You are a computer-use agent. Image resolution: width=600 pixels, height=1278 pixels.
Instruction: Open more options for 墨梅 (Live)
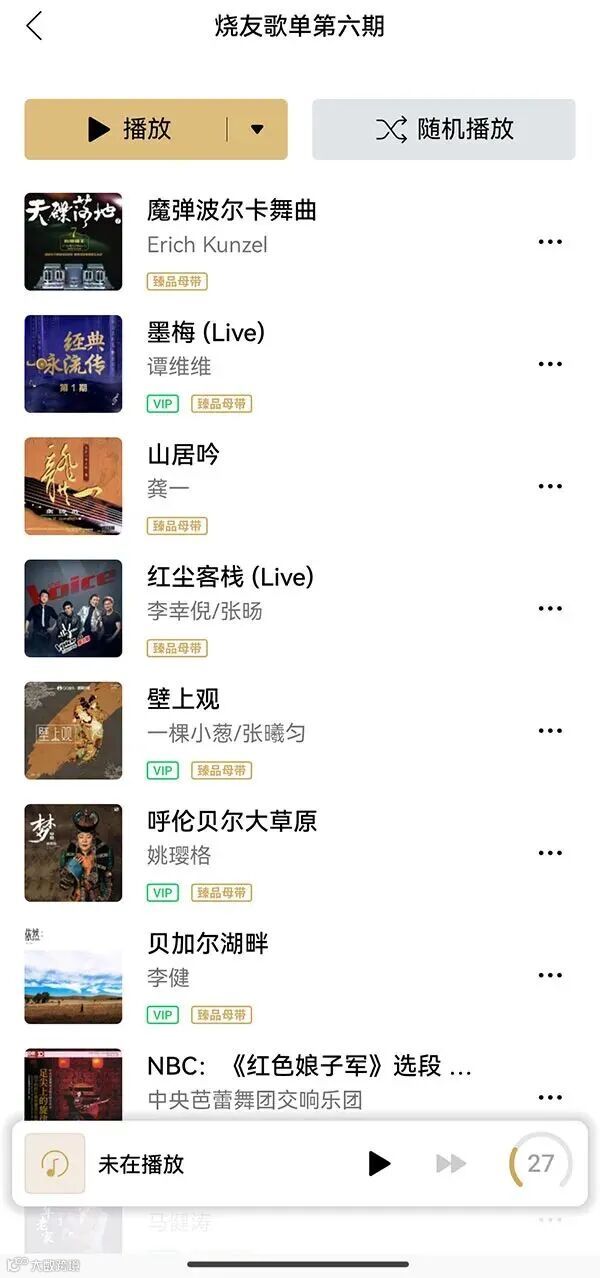pos(550,364)
